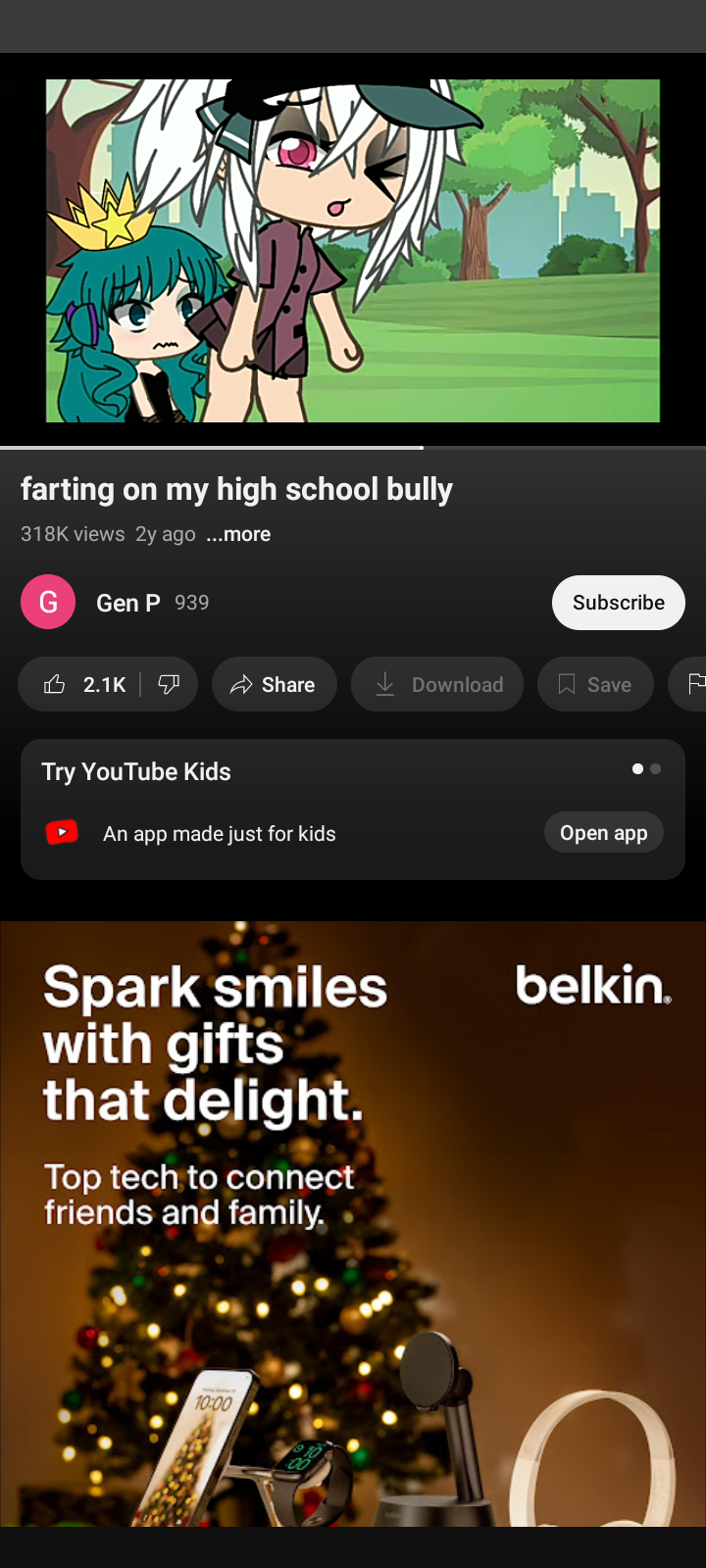Open the Belkin gifts advertisement
706x1568 pixels.
click(353, 1223)
